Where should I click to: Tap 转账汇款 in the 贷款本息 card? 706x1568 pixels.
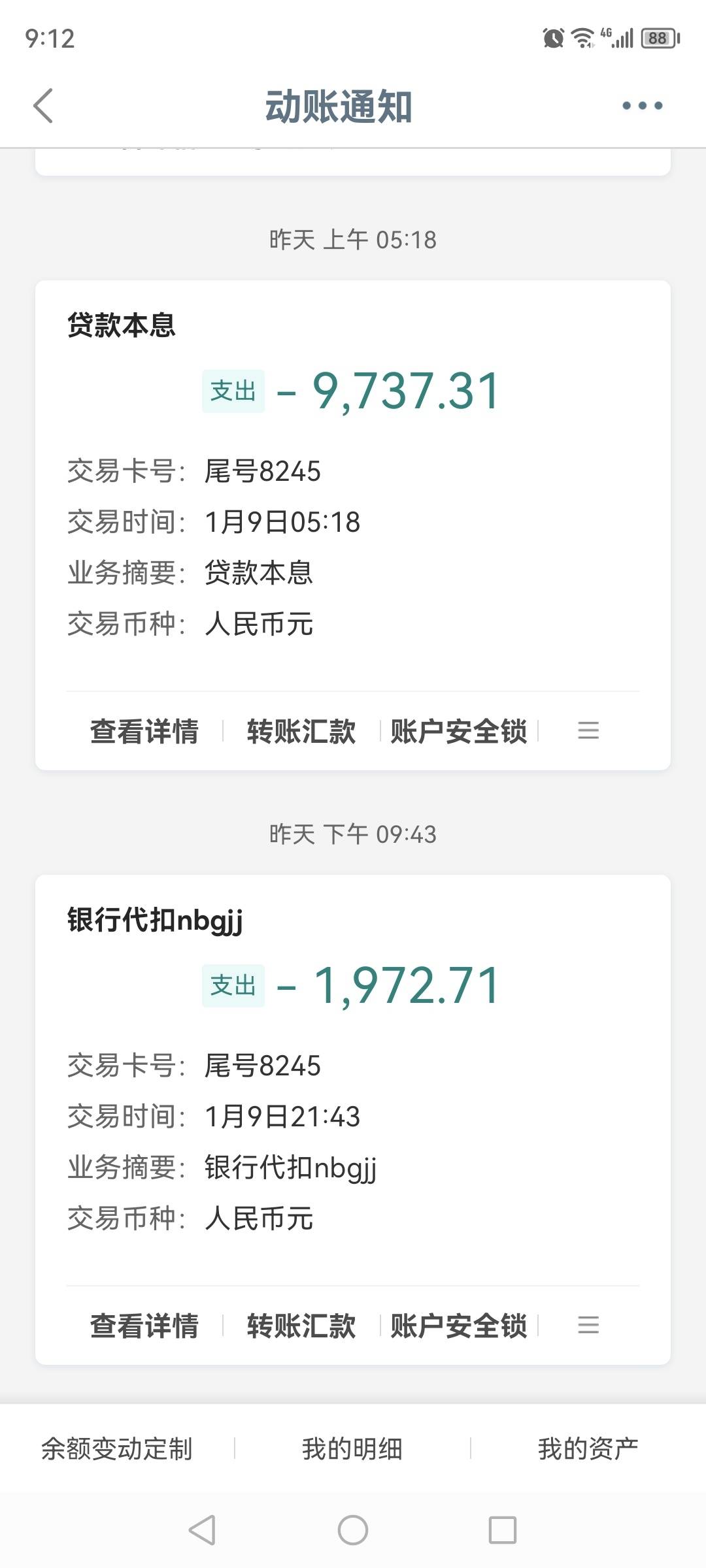tap(301, 731)
